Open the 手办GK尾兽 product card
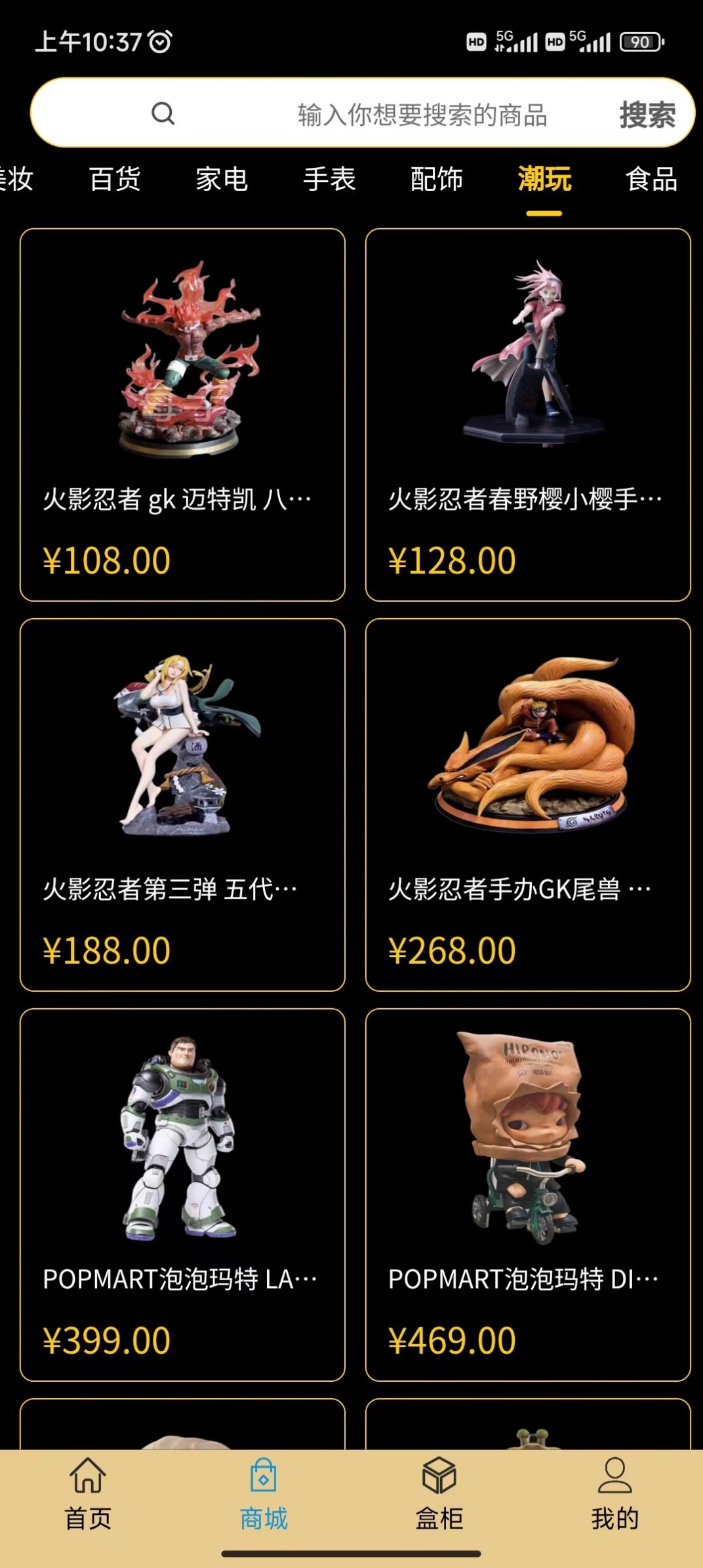Viewport: 703px width, 1568px height. click(528, 804)
